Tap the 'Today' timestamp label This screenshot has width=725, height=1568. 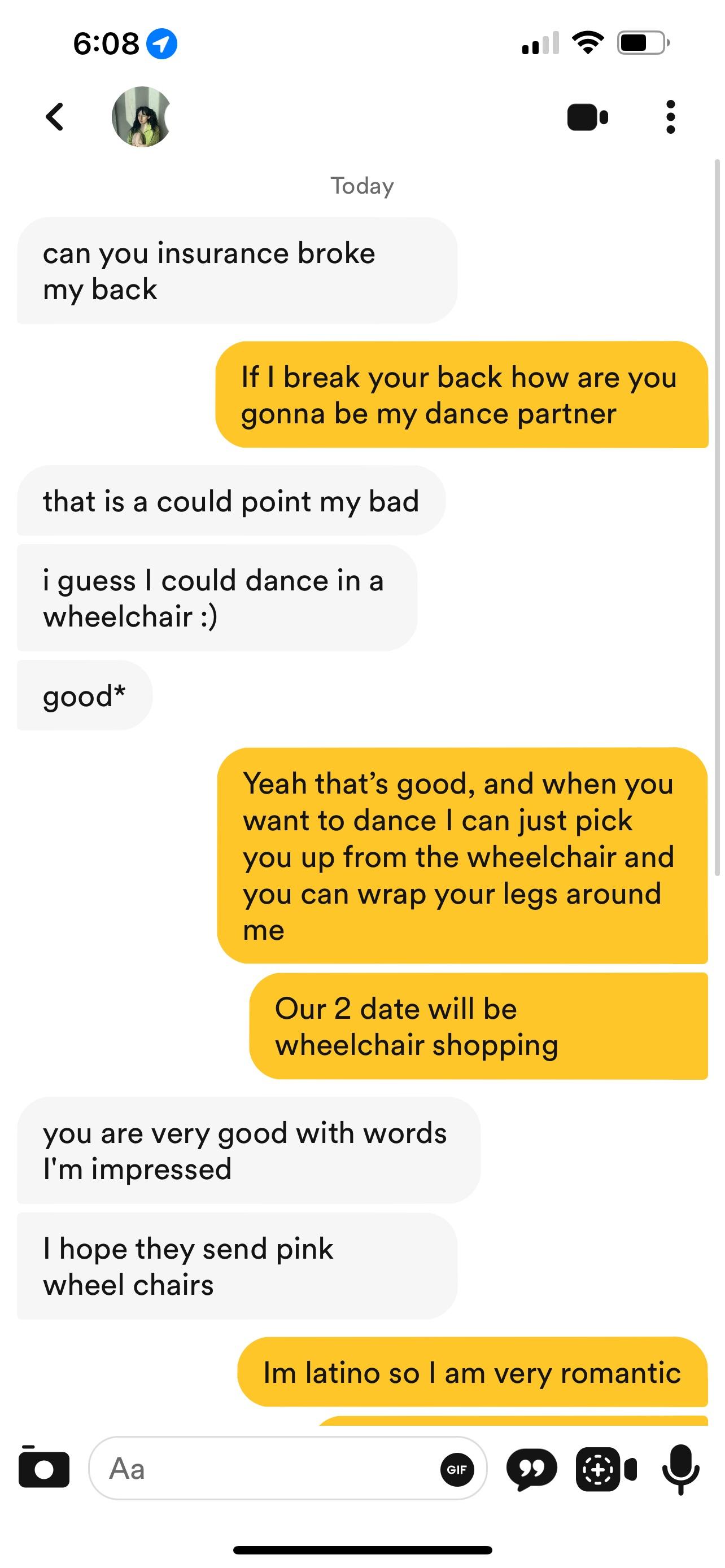coord(361,186)
